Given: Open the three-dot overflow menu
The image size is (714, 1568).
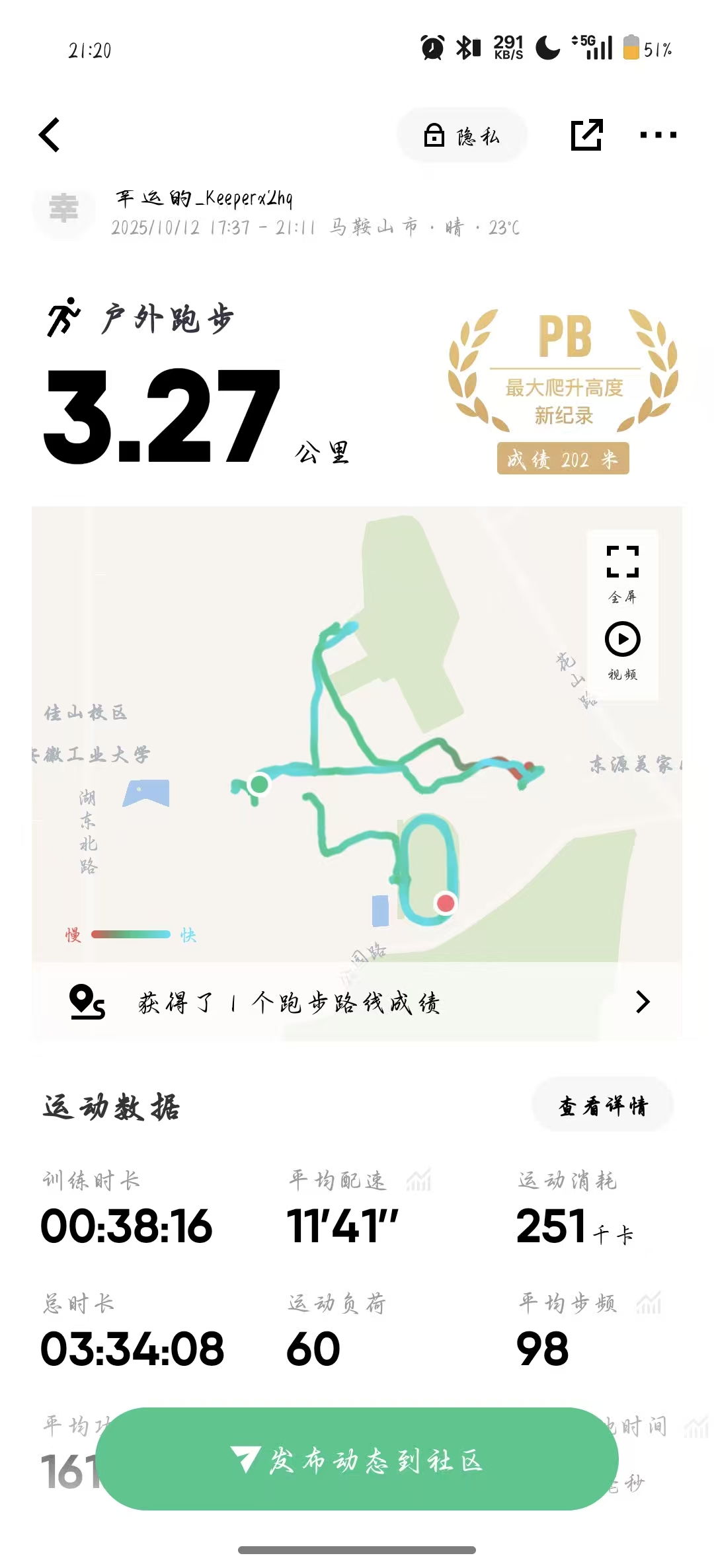Looking at the screenshot, I should click(x=658, y=135).
